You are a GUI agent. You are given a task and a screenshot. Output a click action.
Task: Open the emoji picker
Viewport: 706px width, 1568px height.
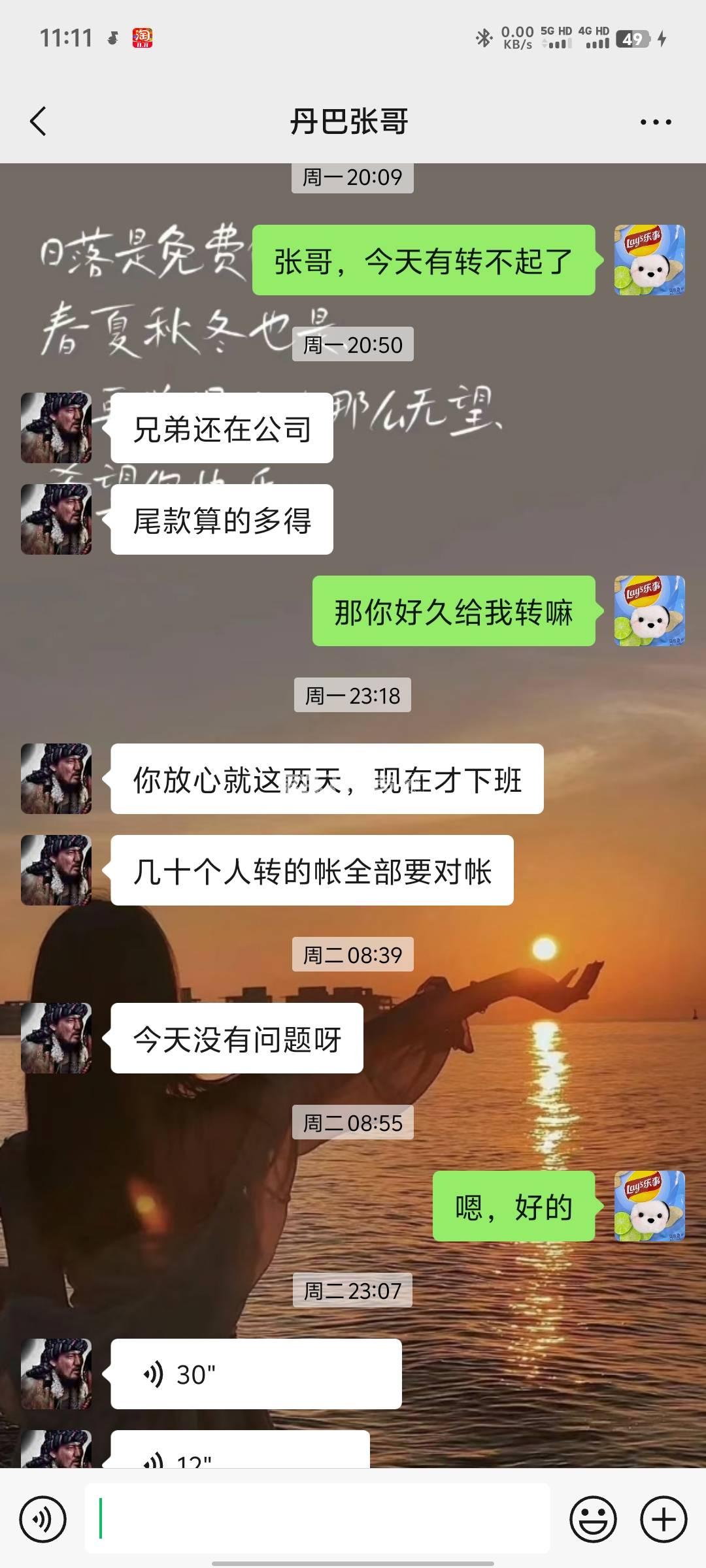point(593,1519)
